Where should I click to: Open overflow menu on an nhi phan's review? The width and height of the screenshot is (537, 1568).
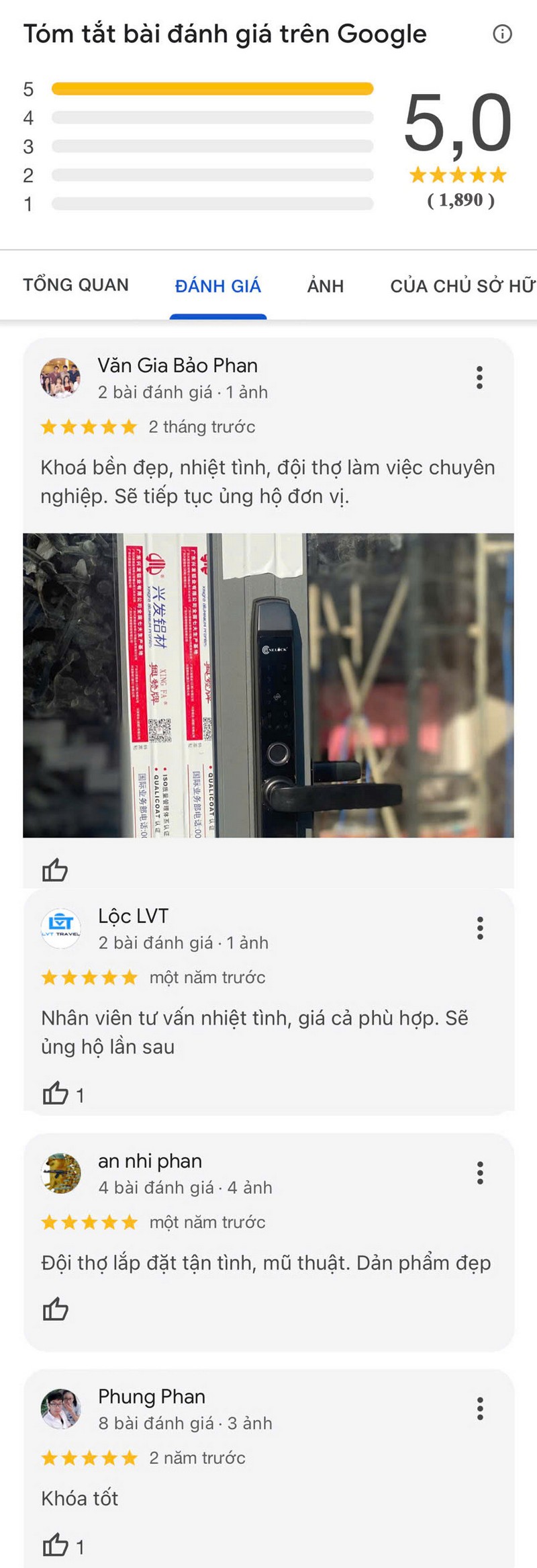(x=479, y=1172)
